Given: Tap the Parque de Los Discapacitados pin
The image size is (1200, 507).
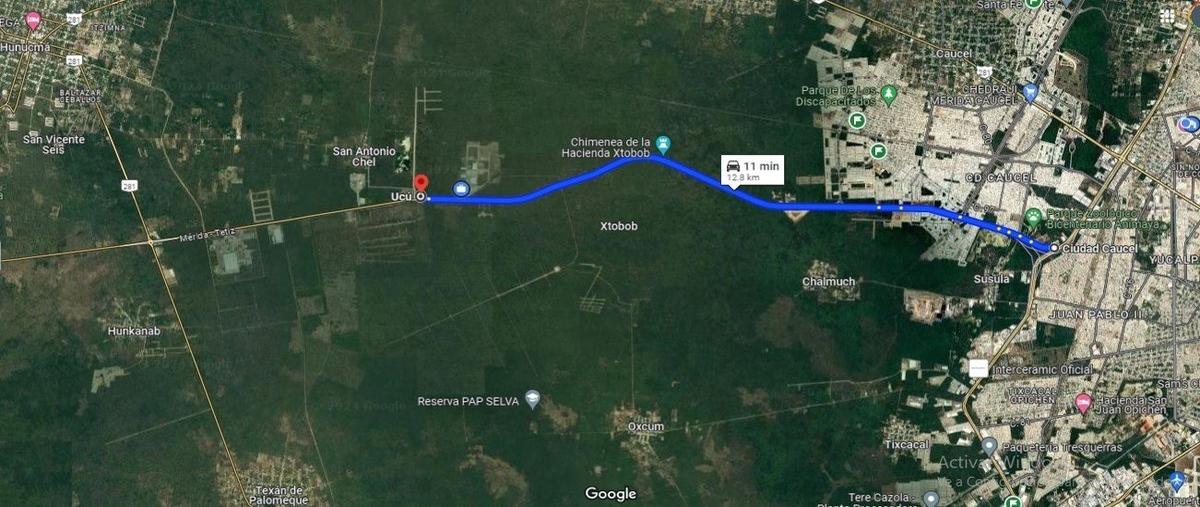Looking at the screenshot, I should 889,92.
